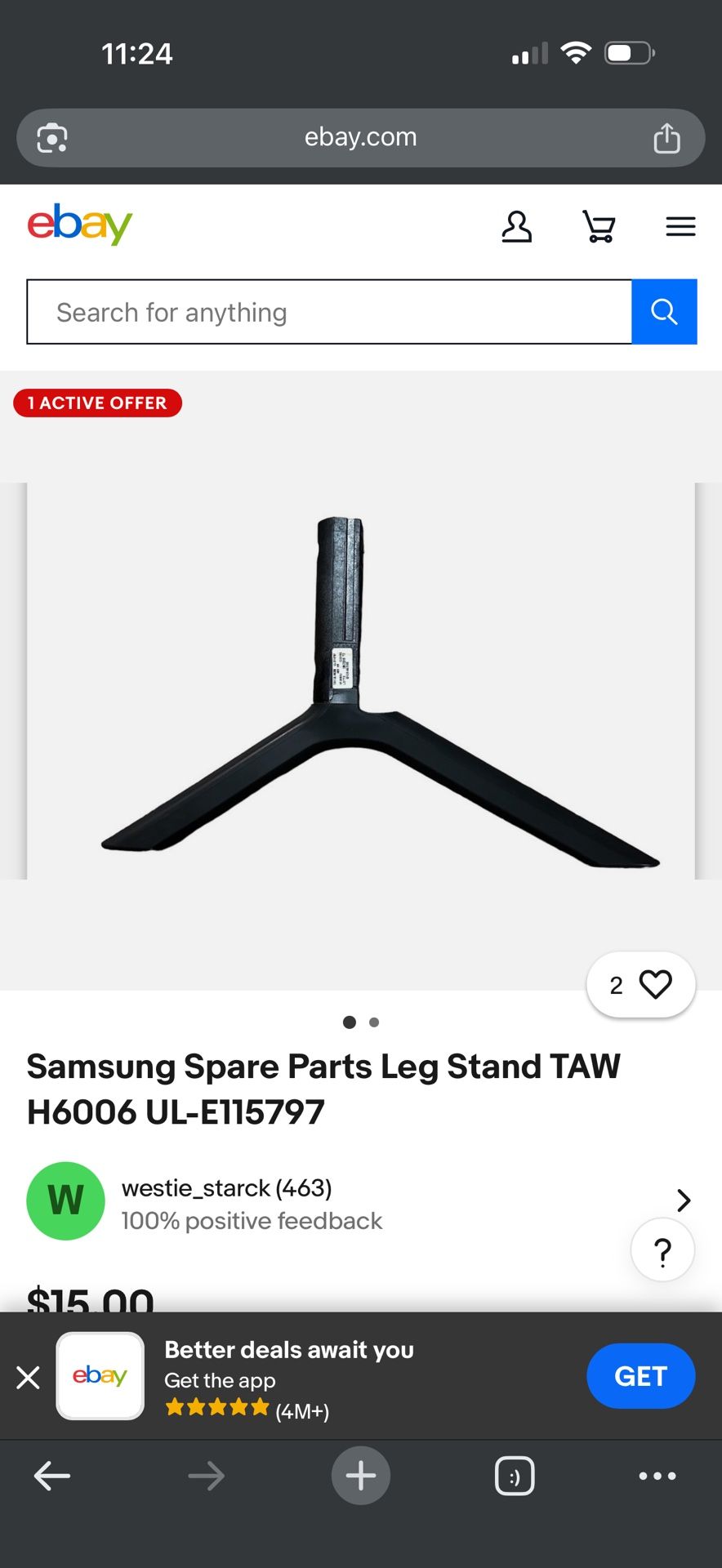
Task: Select the first image carousel dot
Action: tap(349, 1022)
